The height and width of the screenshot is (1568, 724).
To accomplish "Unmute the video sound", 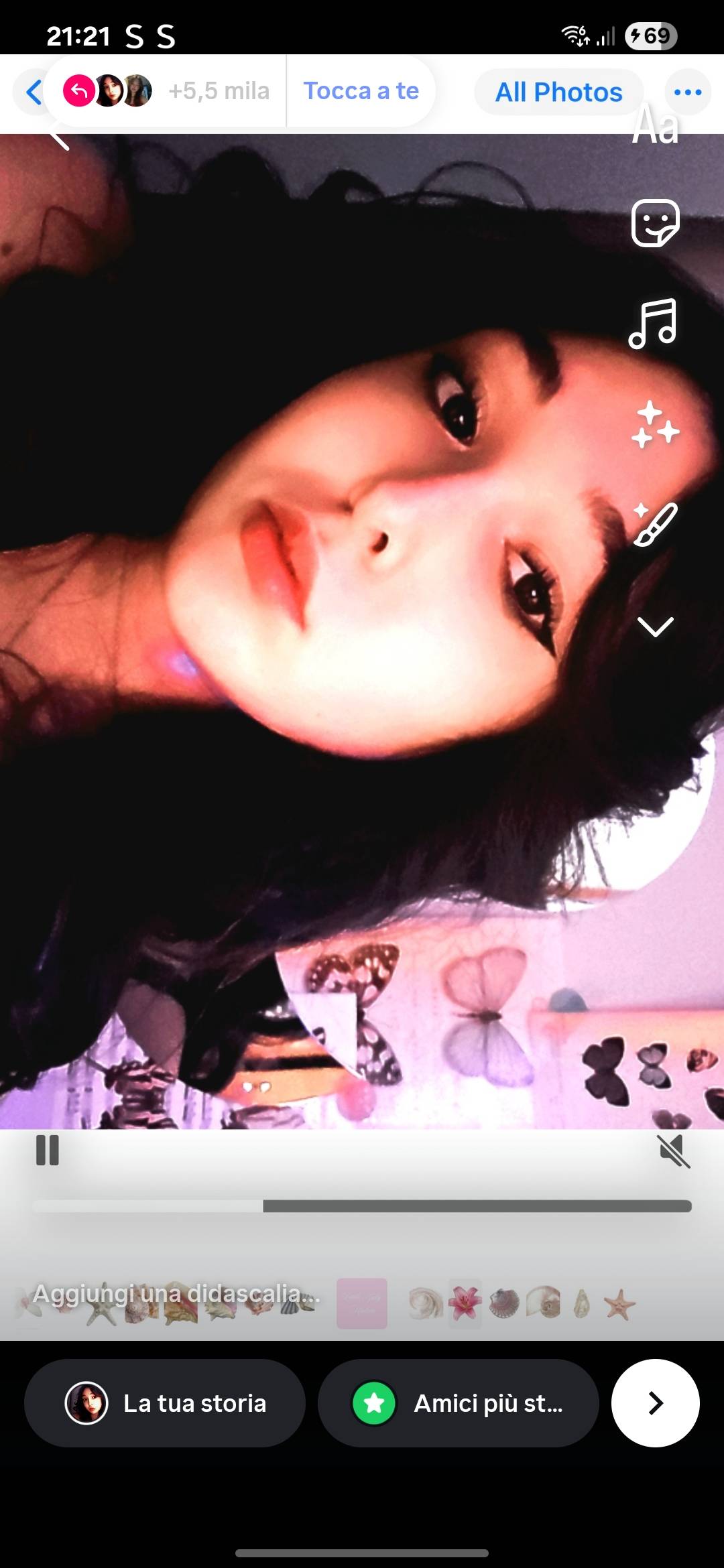I will (674, 1151).
